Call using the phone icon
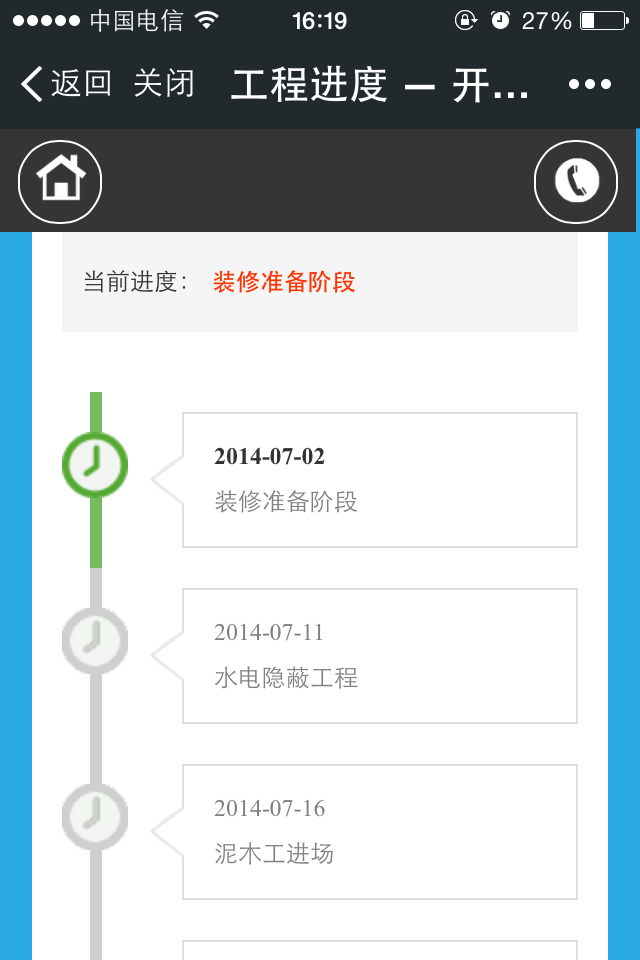This screenshot has width=640, height=960. coord(576,182)
